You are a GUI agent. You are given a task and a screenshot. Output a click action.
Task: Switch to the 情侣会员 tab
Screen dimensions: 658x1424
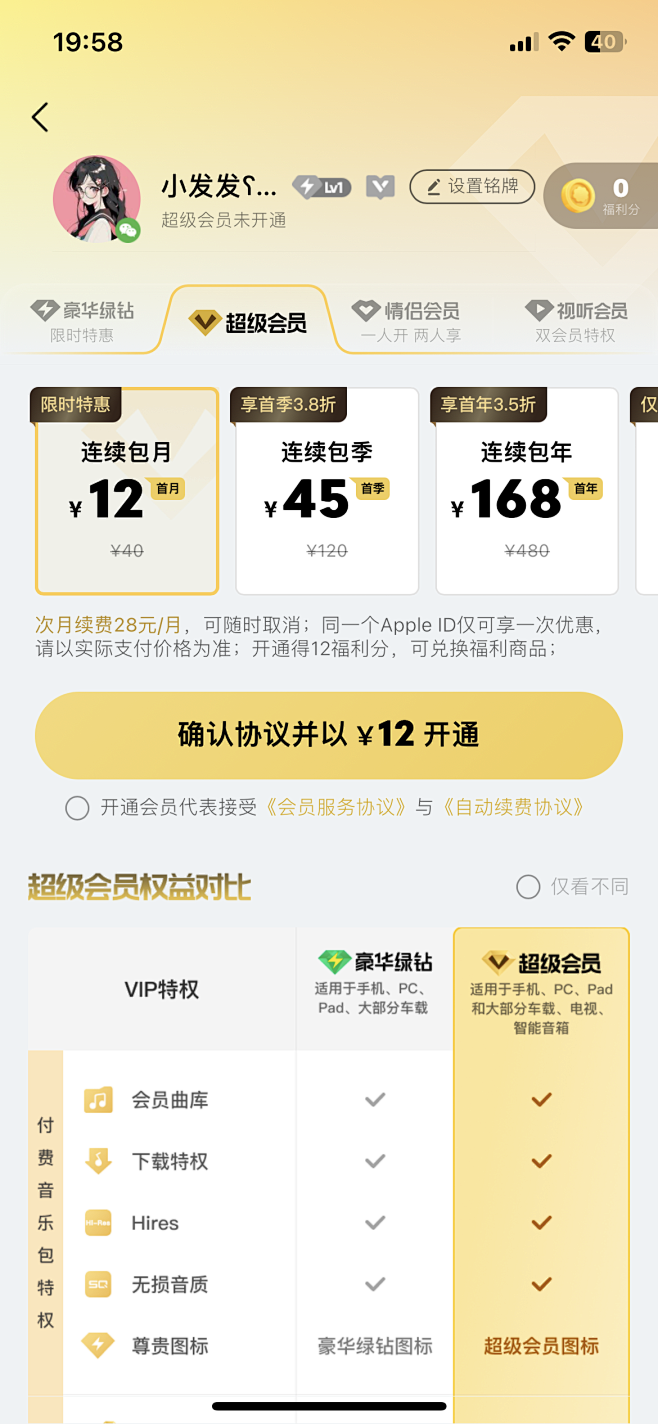(x=409, y=321)
